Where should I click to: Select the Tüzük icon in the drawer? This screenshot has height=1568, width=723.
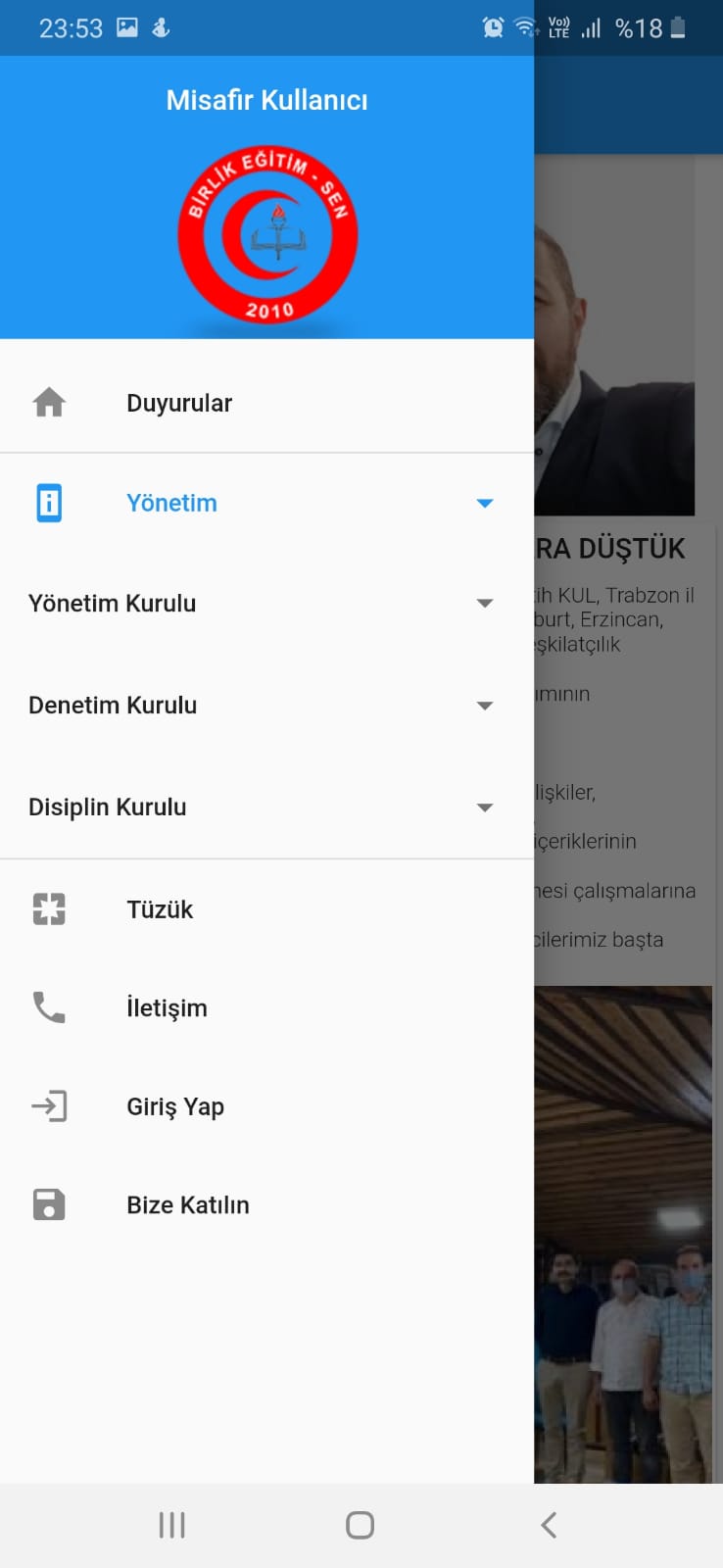pyautogui.click(x=48, y=908)
